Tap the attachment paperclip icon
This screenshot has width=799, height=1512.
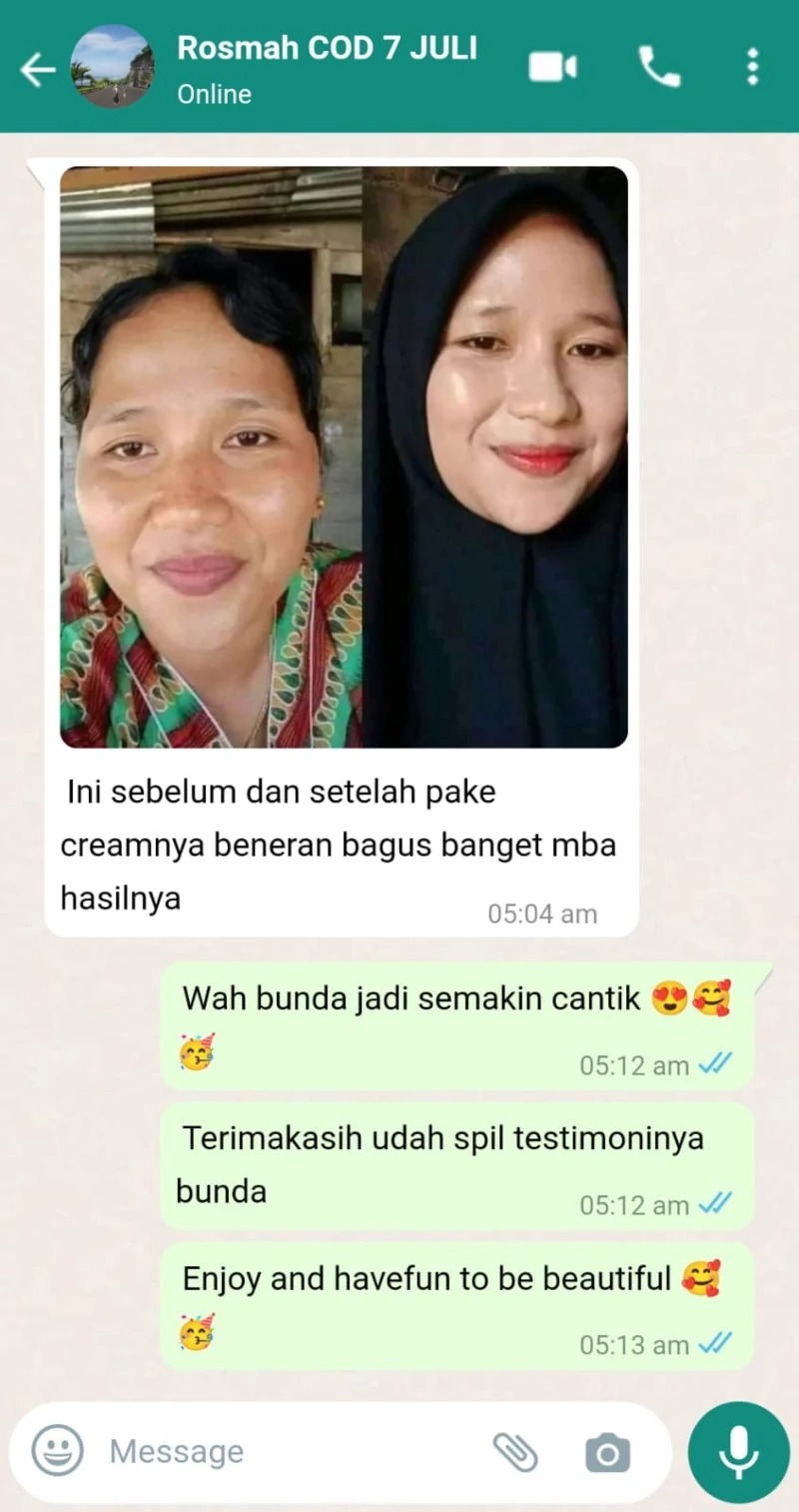pos(515,1451)
